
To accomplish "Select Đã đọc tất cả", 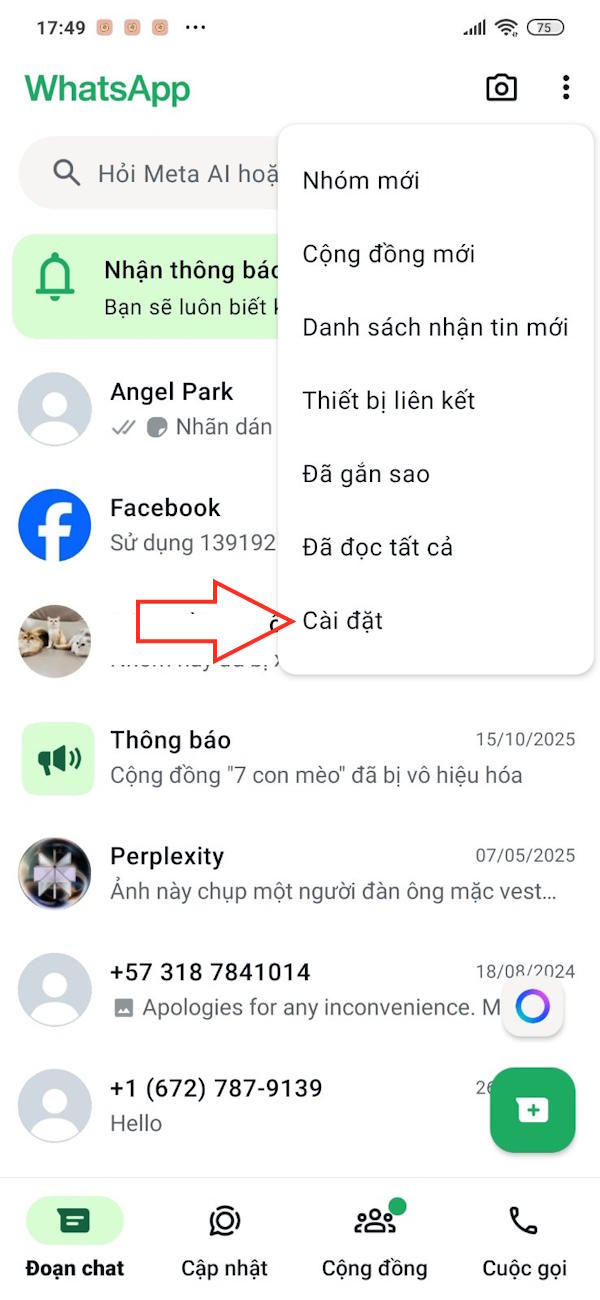I will [377, 547].
